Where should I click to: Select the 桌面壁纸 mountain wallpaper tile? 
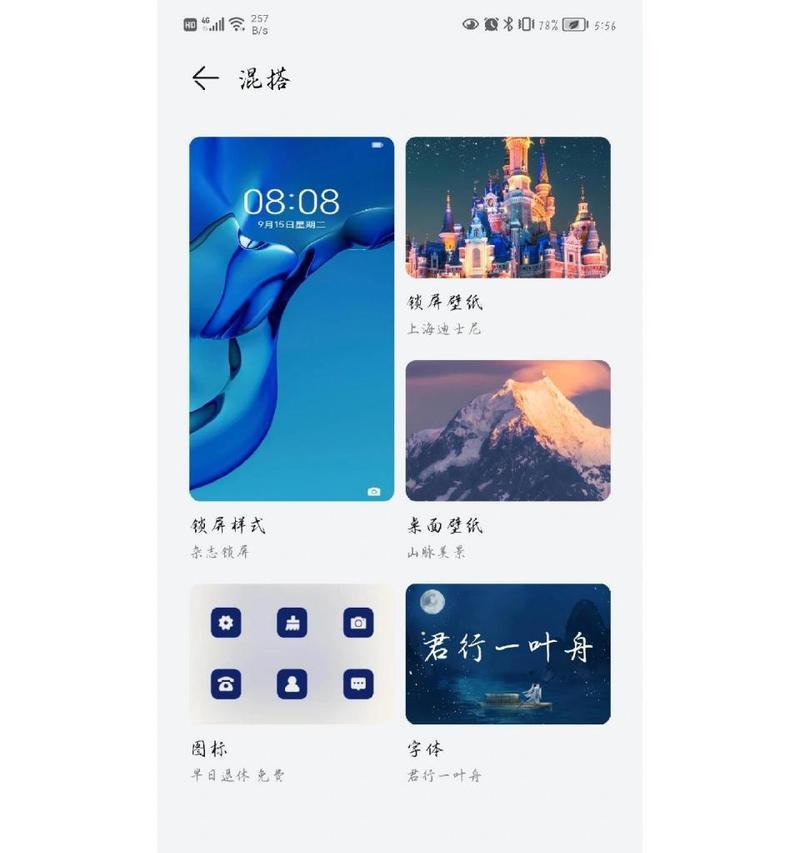[507, 430]
